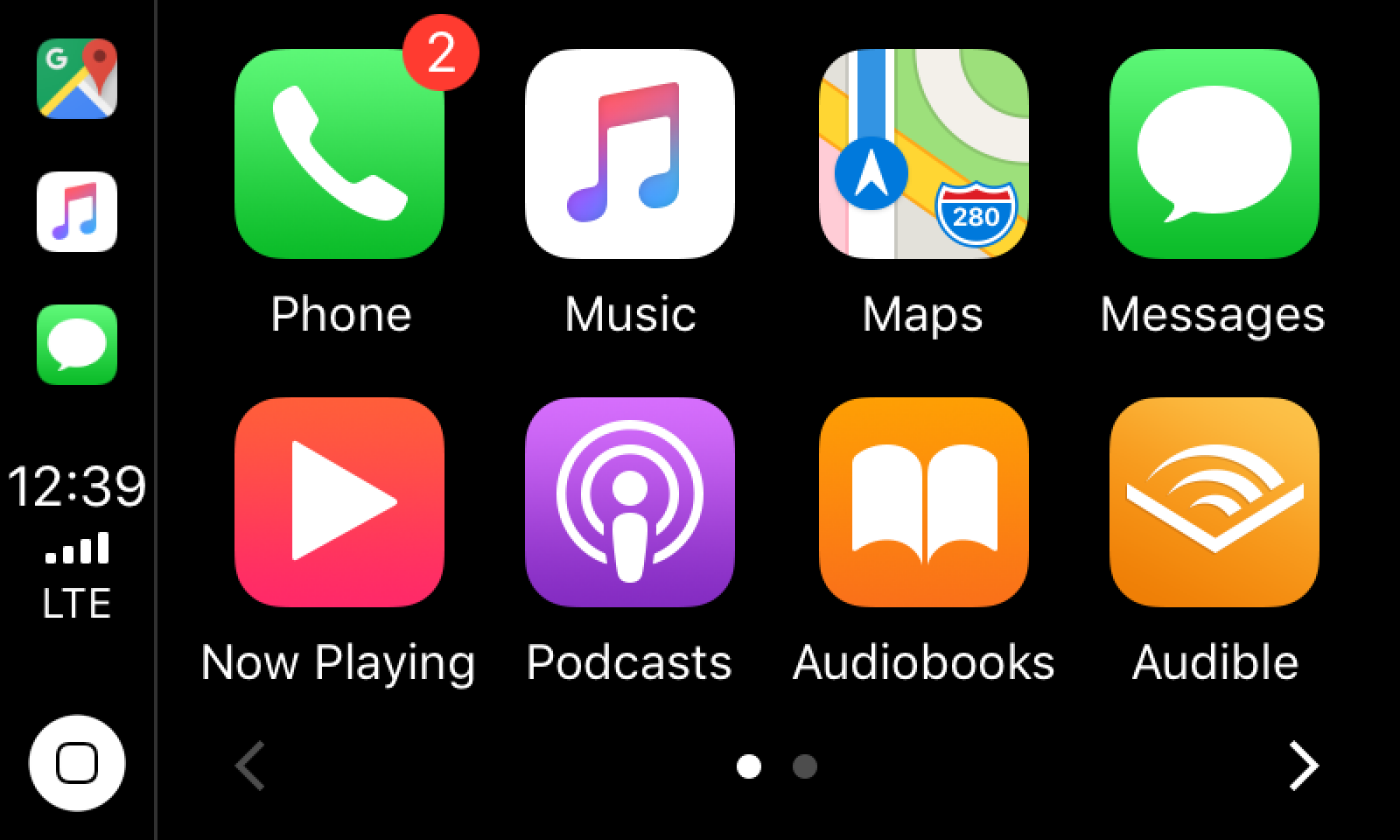This screenshot has height=840, width=1400.
Task: Open Google Maps from the sidebar
Action: pos(77,79)
